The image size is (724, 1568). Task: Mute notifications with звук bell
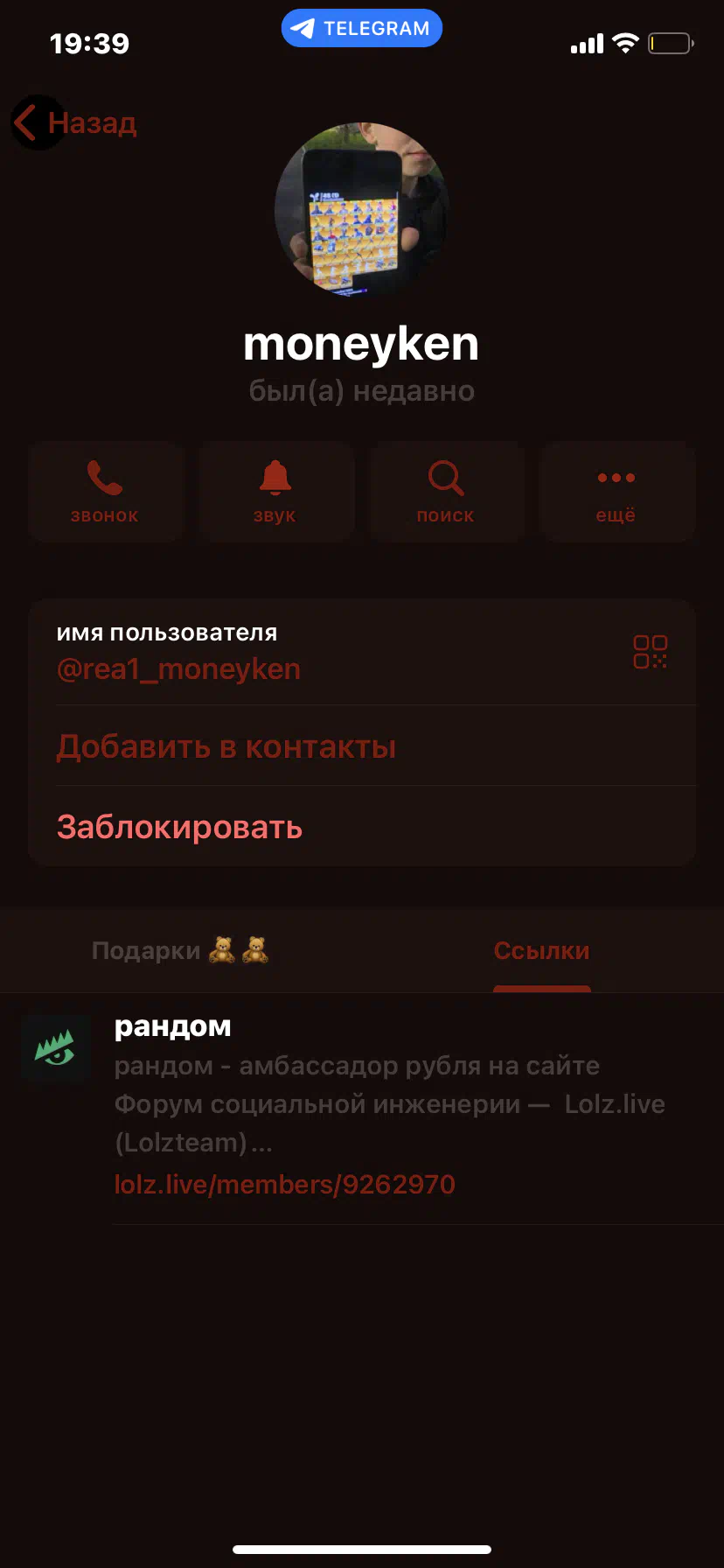click(275, 492)
